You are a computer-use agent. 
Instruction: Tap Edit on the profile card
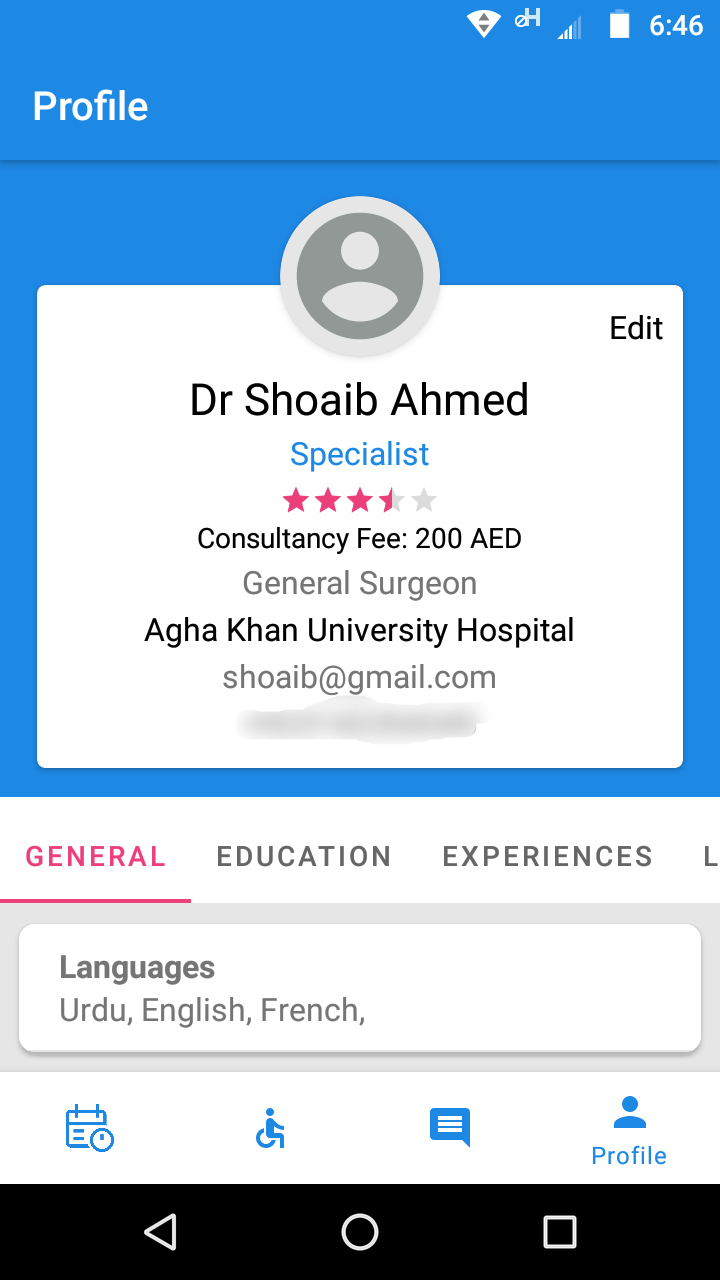pyautogui.click(x=636, y=329)
